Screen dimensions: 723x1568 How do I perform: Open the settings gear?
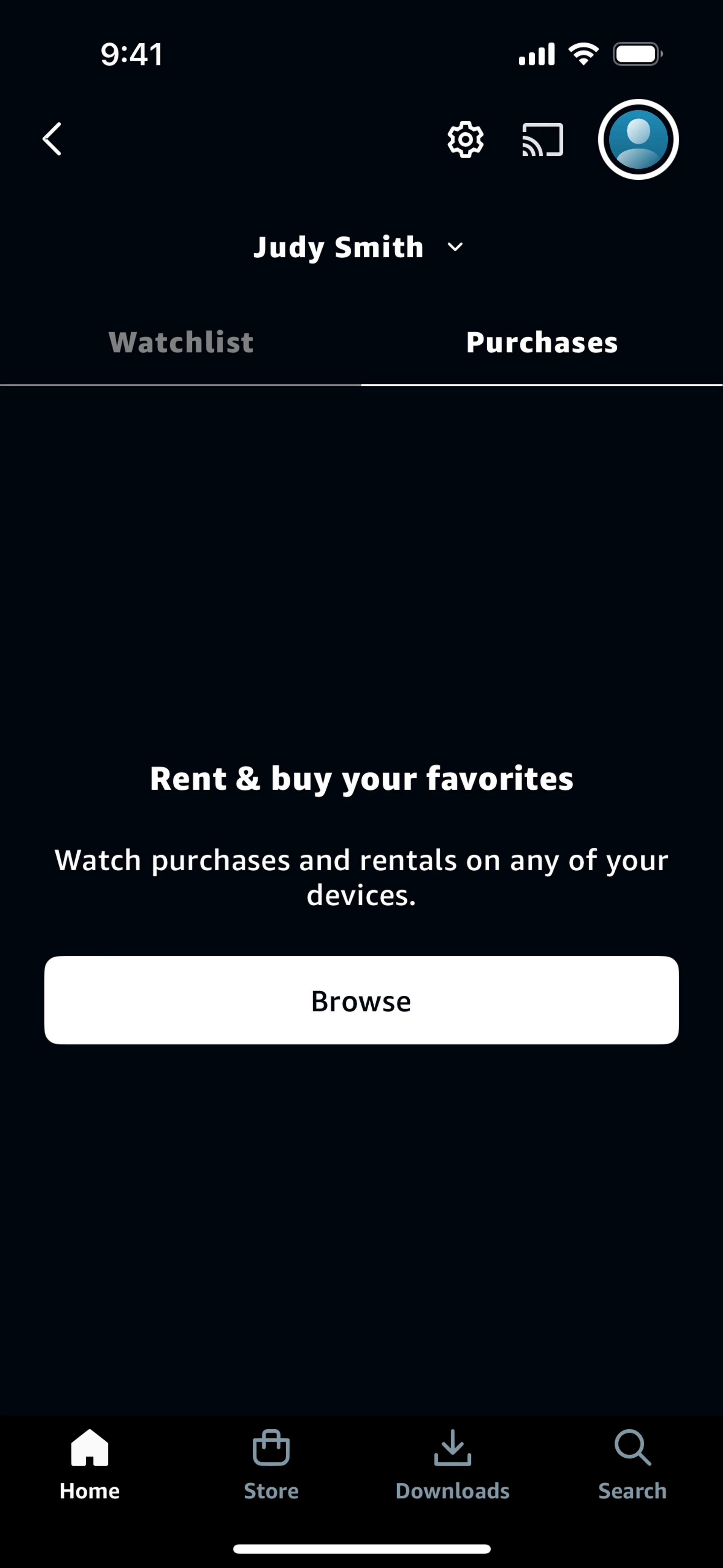pos(465,139)
